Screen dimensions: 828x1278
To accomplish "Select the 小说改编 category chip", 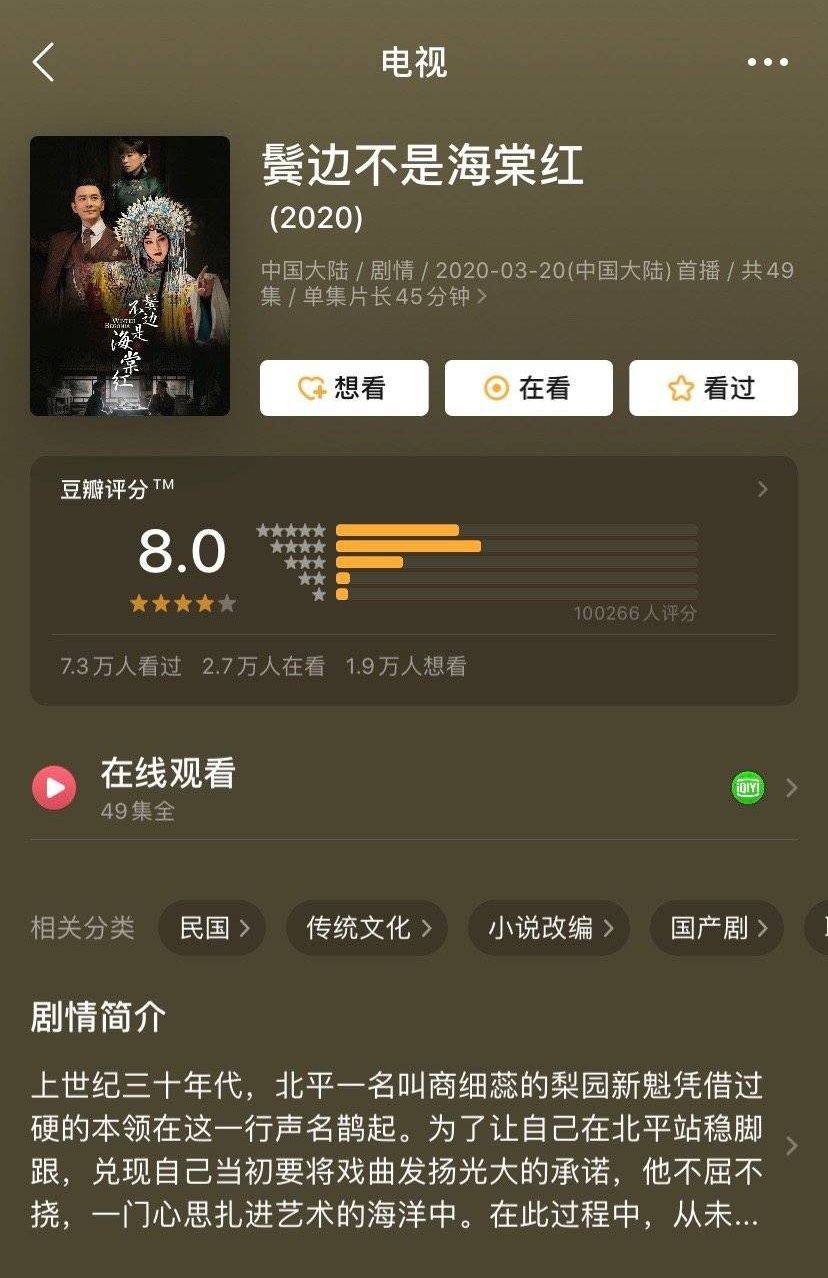I will click(x=548, y=928).
